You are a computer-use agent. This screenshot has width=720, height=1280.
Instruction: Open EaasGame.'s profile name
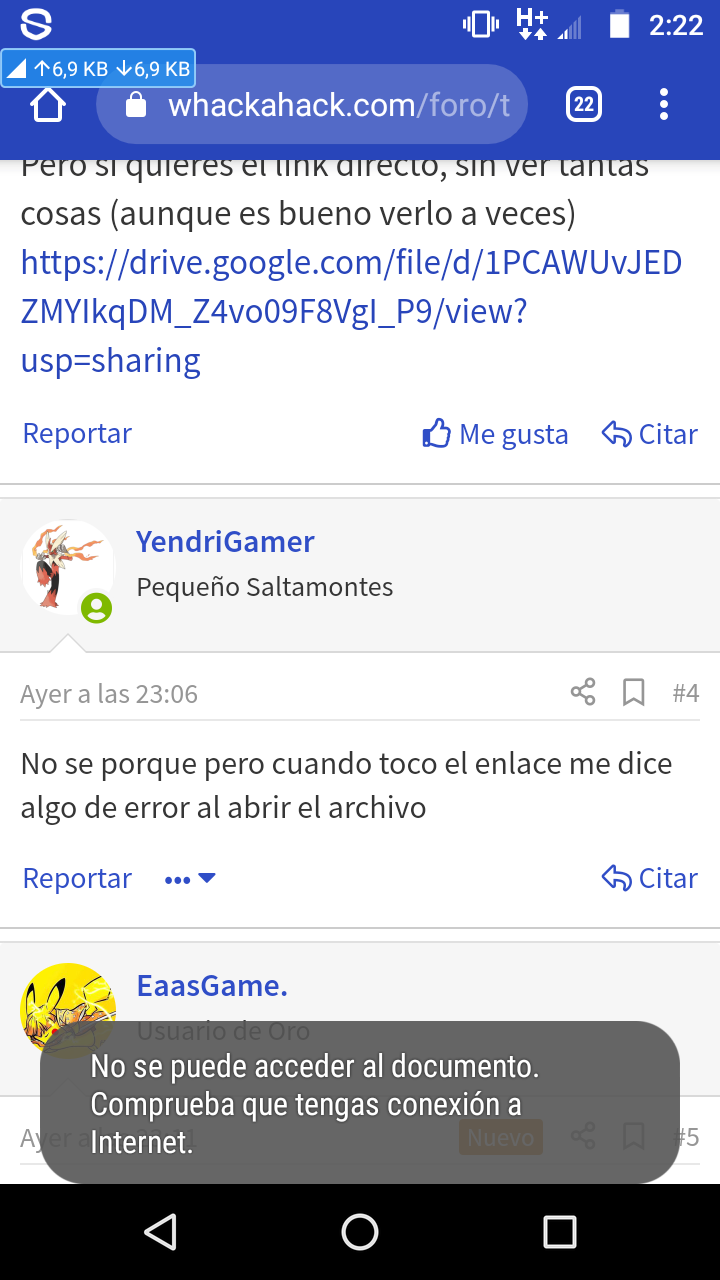tap(212, 985)
